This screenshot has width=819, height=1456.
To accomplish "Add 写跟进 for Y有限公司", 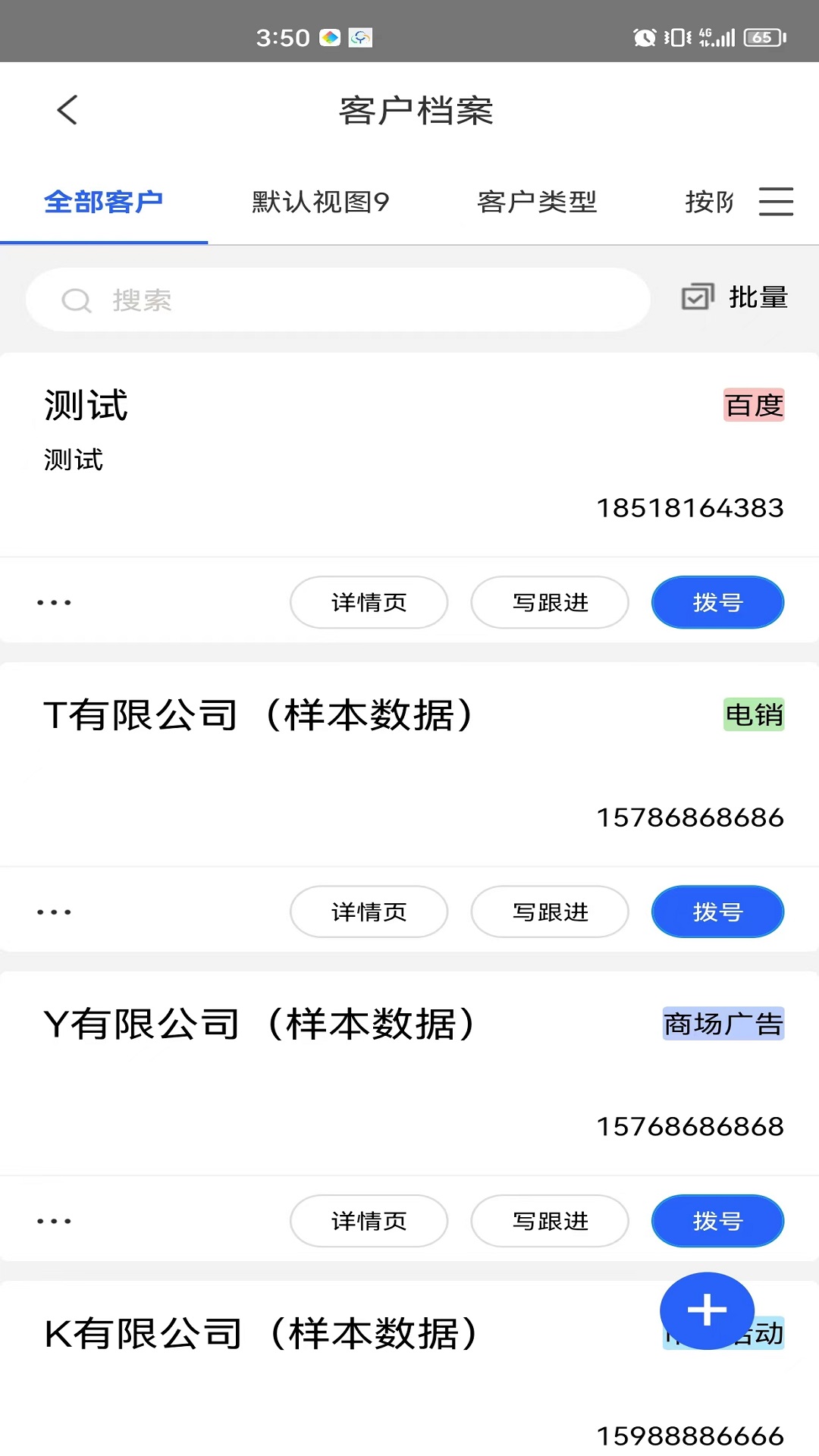I will pos(550,1221).
